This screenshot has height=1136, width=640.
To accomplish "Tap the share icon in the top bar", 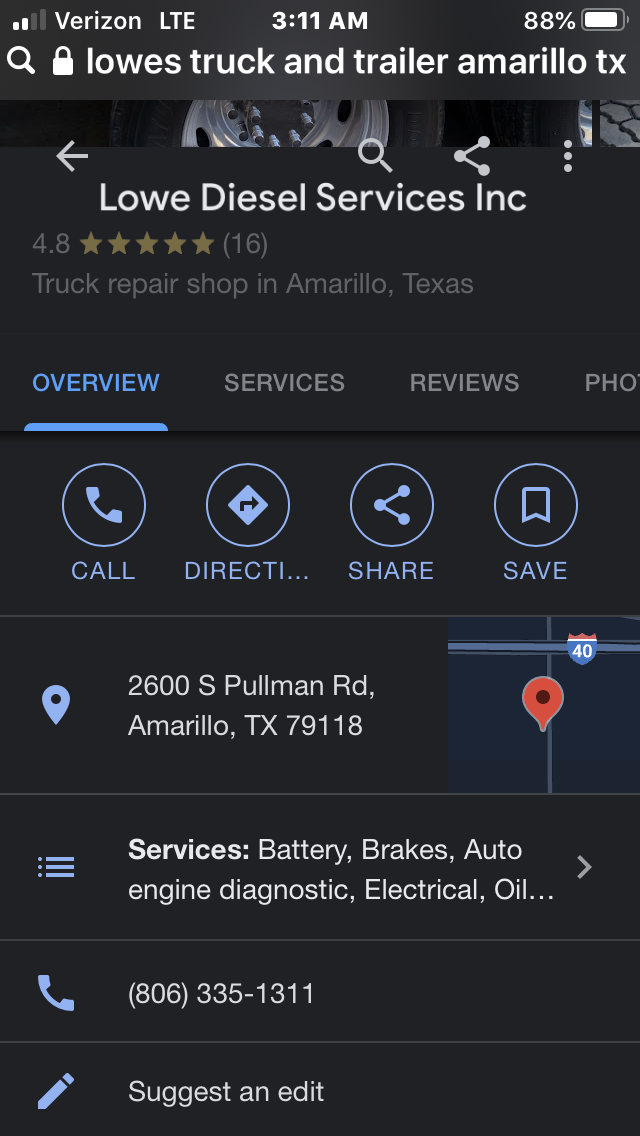I will 471,156.
